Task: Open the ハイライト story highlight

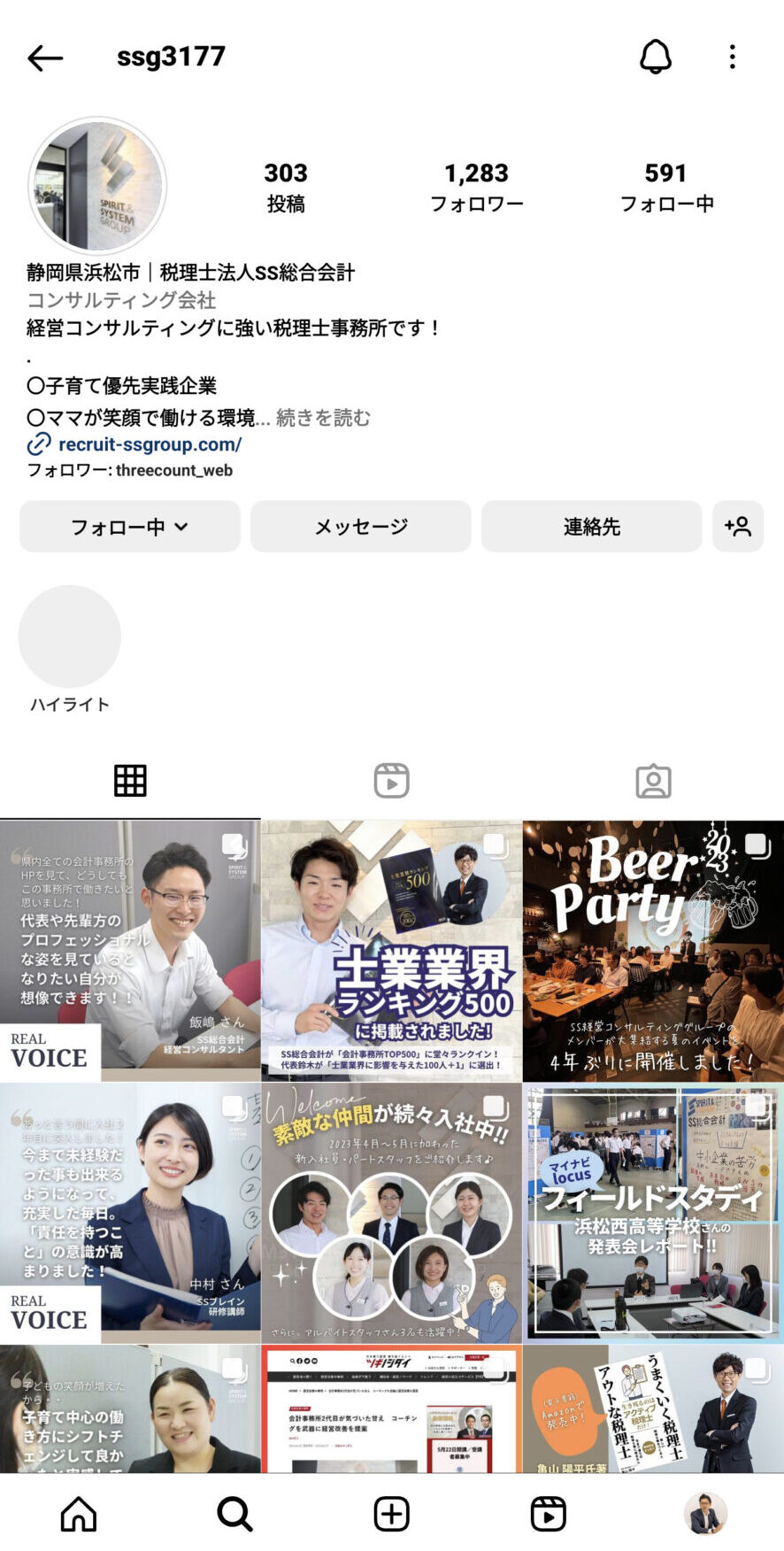Action: pos(70,637)
